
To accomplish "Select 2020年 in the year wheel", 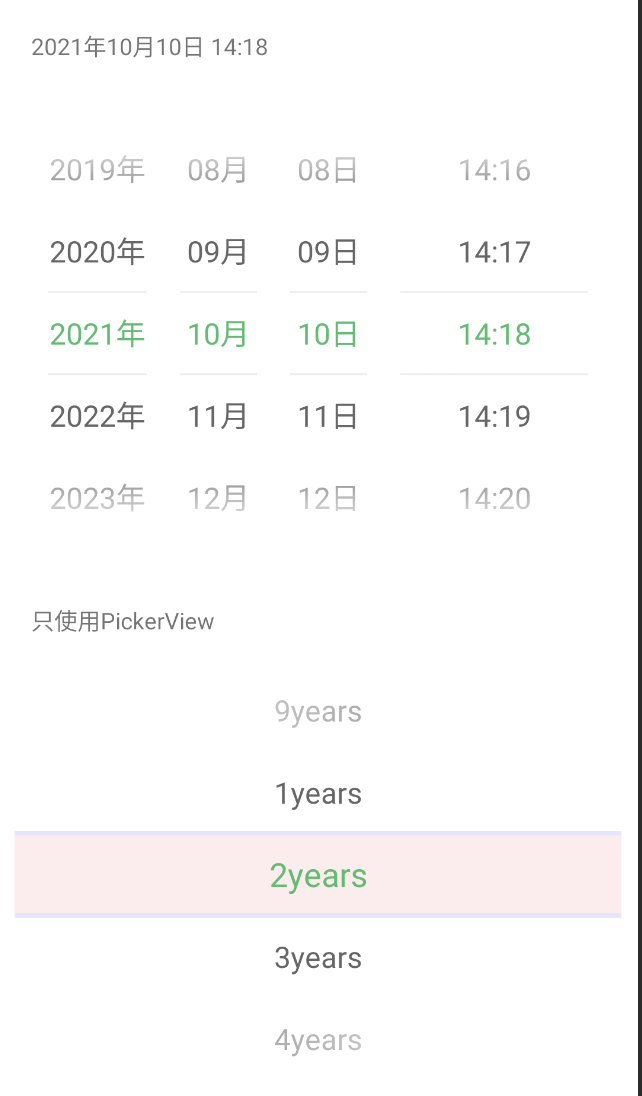I will 97,252.
